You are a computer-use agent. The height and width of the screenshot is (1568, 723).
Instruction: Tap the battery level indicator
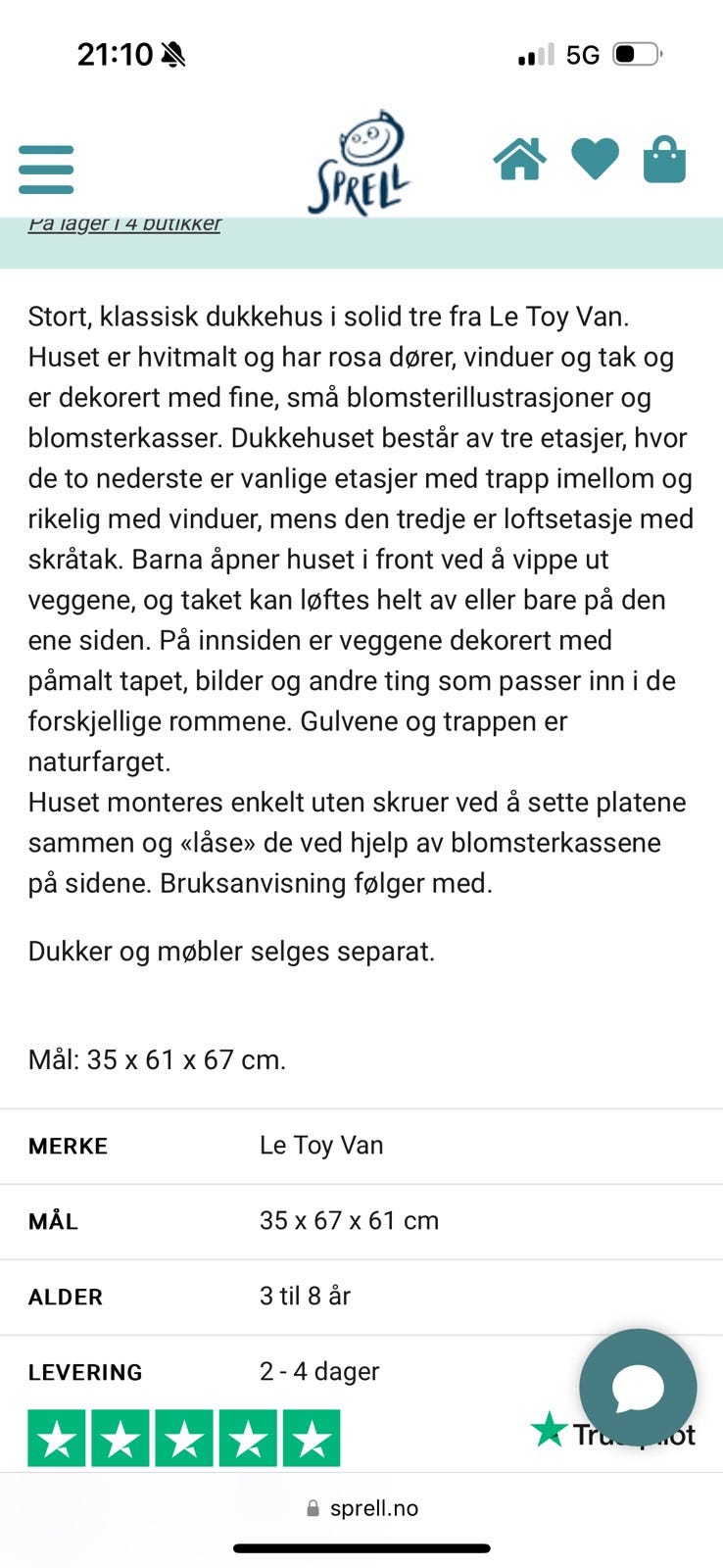click(x=637, y=54)
